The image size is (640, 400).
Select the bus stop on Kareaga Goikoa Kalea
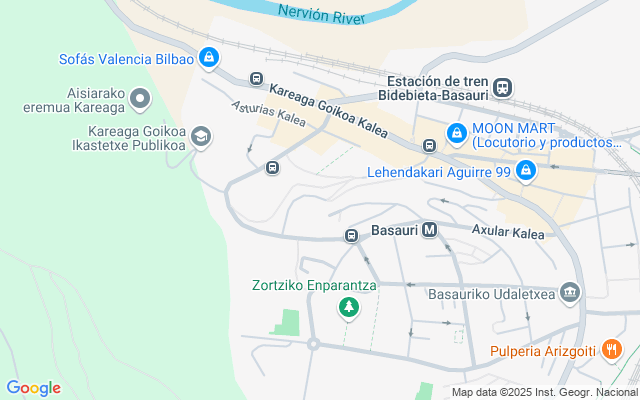[x=257, y=79]
